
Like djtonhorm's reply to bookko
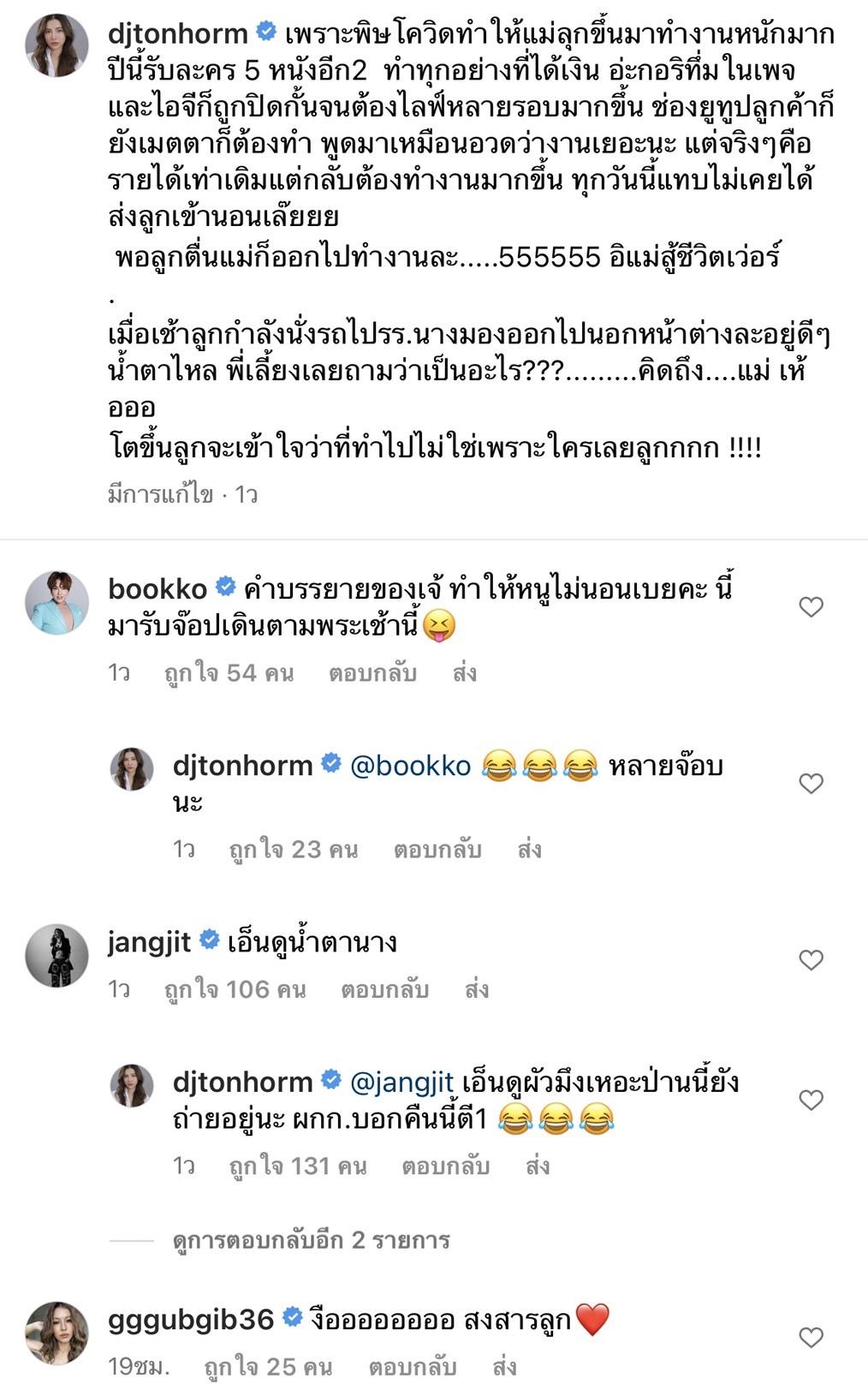tap(810, 784)
